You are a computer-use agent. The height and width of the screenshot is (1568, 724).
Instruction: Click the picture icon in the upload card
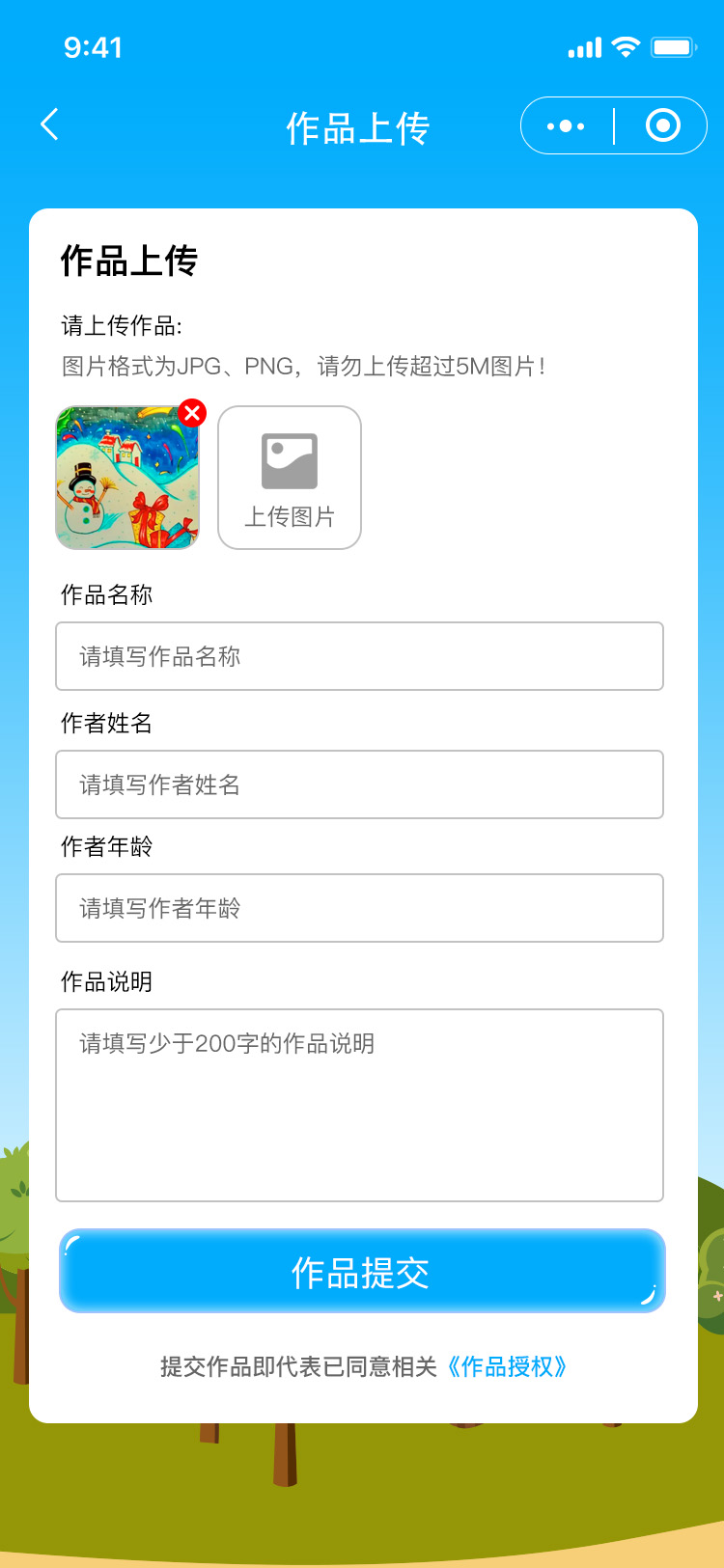(x=290, y=461)
